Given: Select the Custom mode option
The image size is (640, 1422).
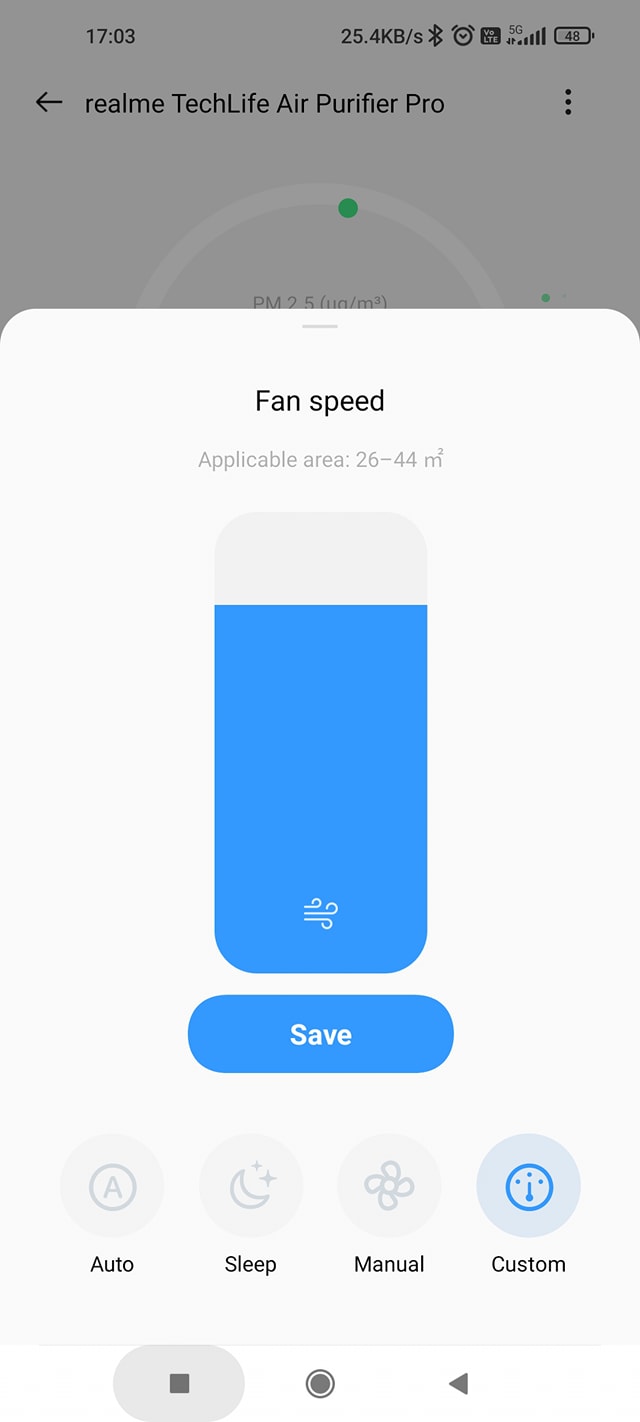Looking at the screenshot, I should 528,1187.
